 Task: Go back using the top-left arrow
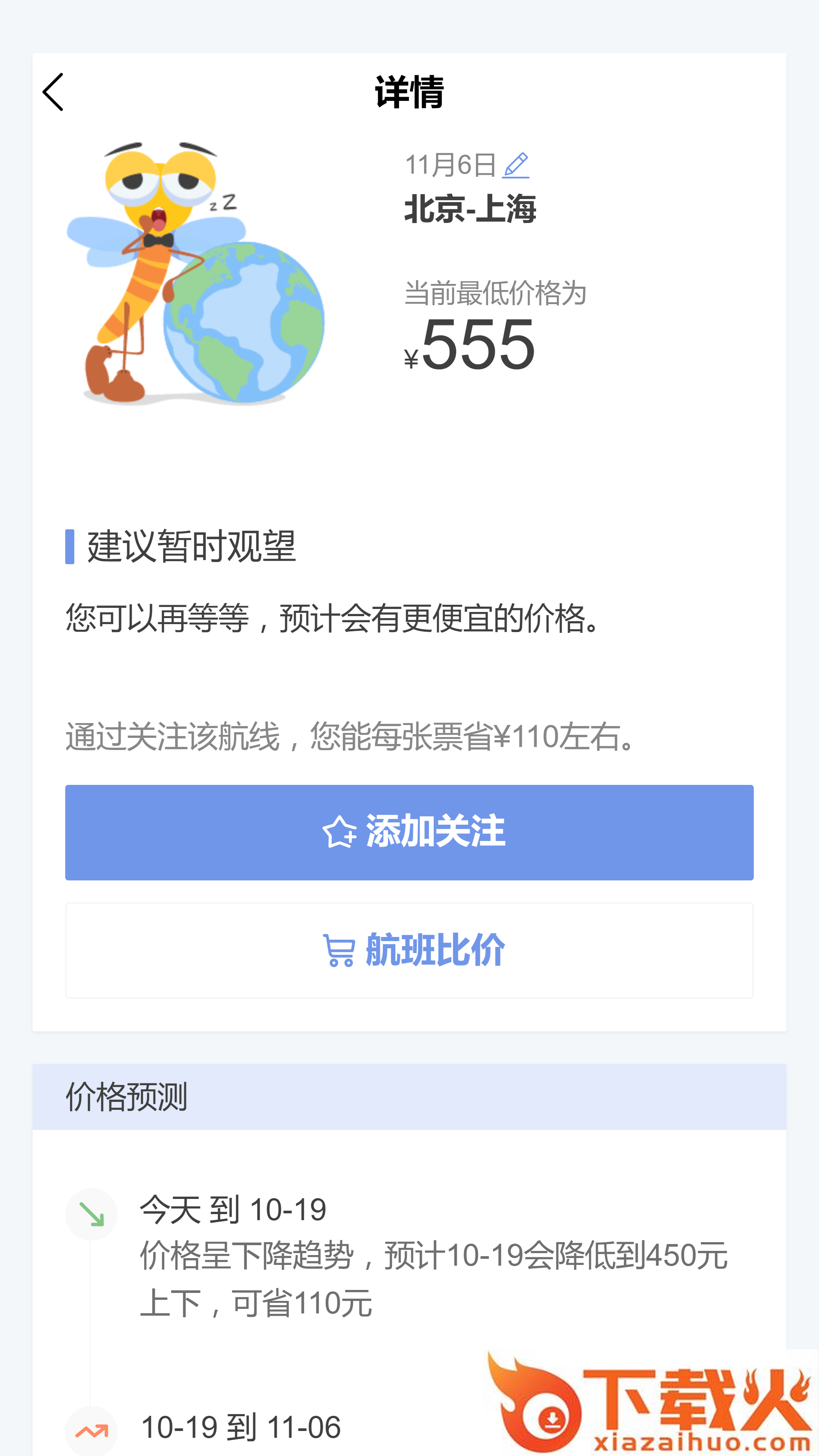point(53,92)
